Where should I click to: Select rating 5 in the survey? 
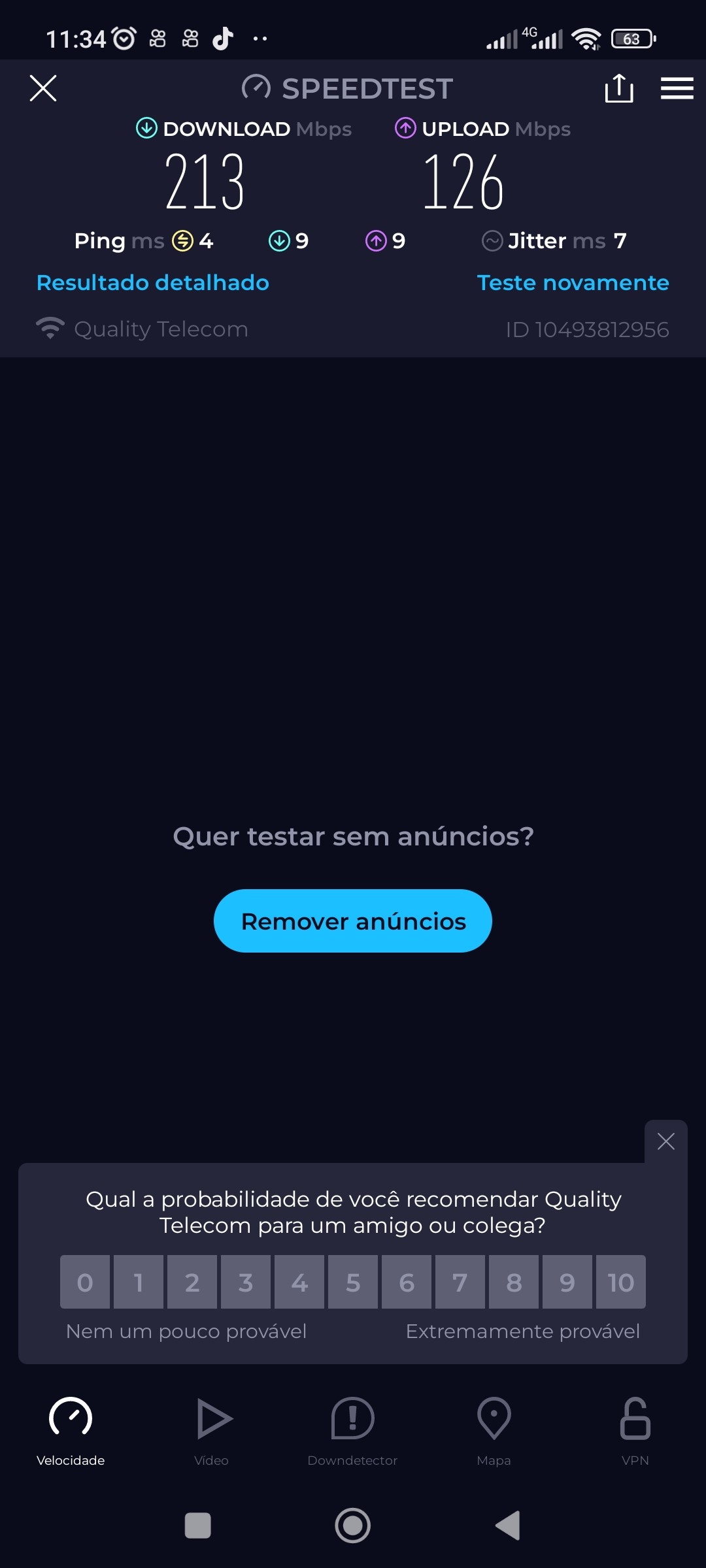[353, 1282]
